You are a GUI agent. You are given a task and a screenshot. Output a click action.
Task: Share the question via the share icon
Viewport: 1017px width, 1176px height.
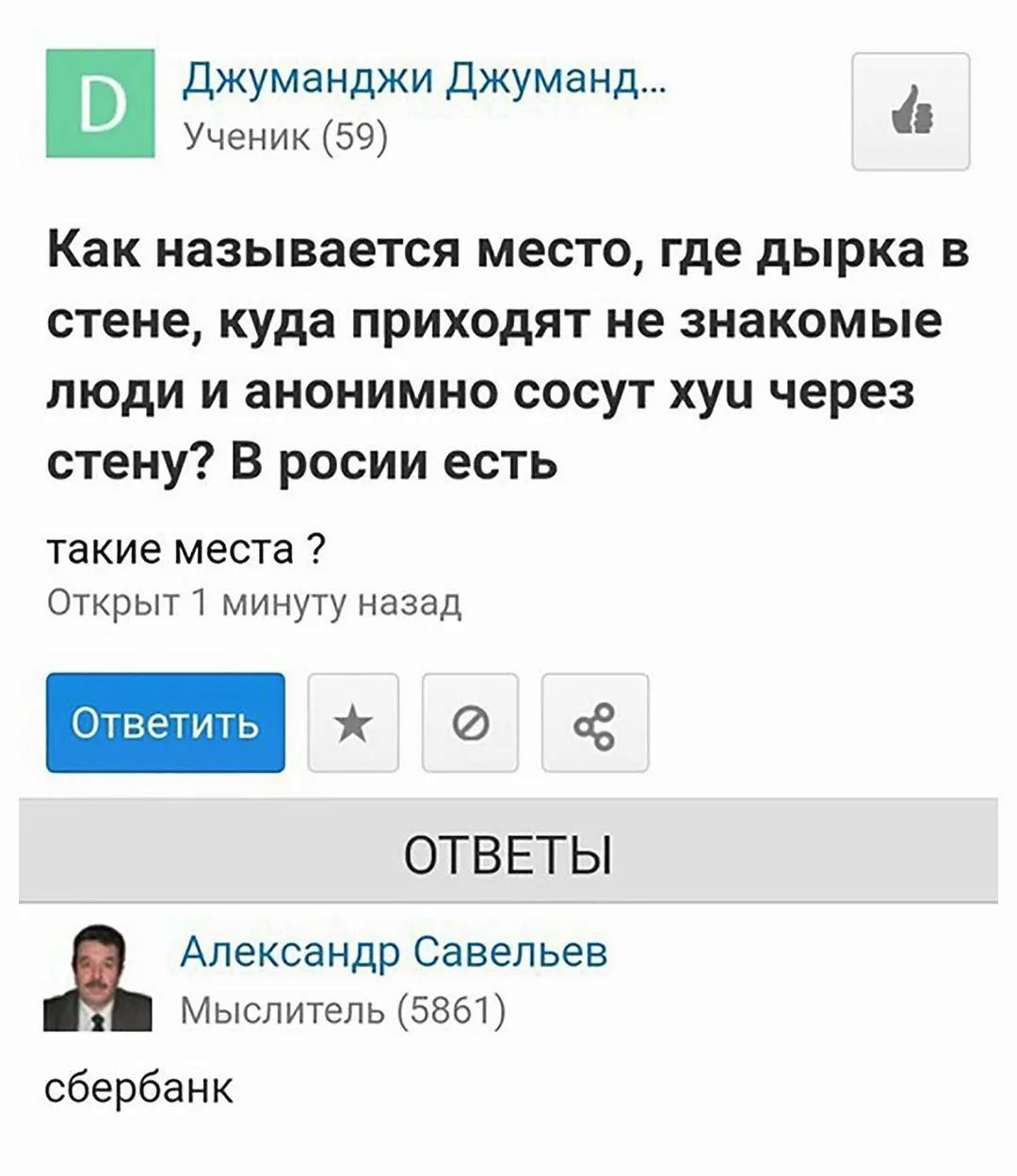(595, 723)
